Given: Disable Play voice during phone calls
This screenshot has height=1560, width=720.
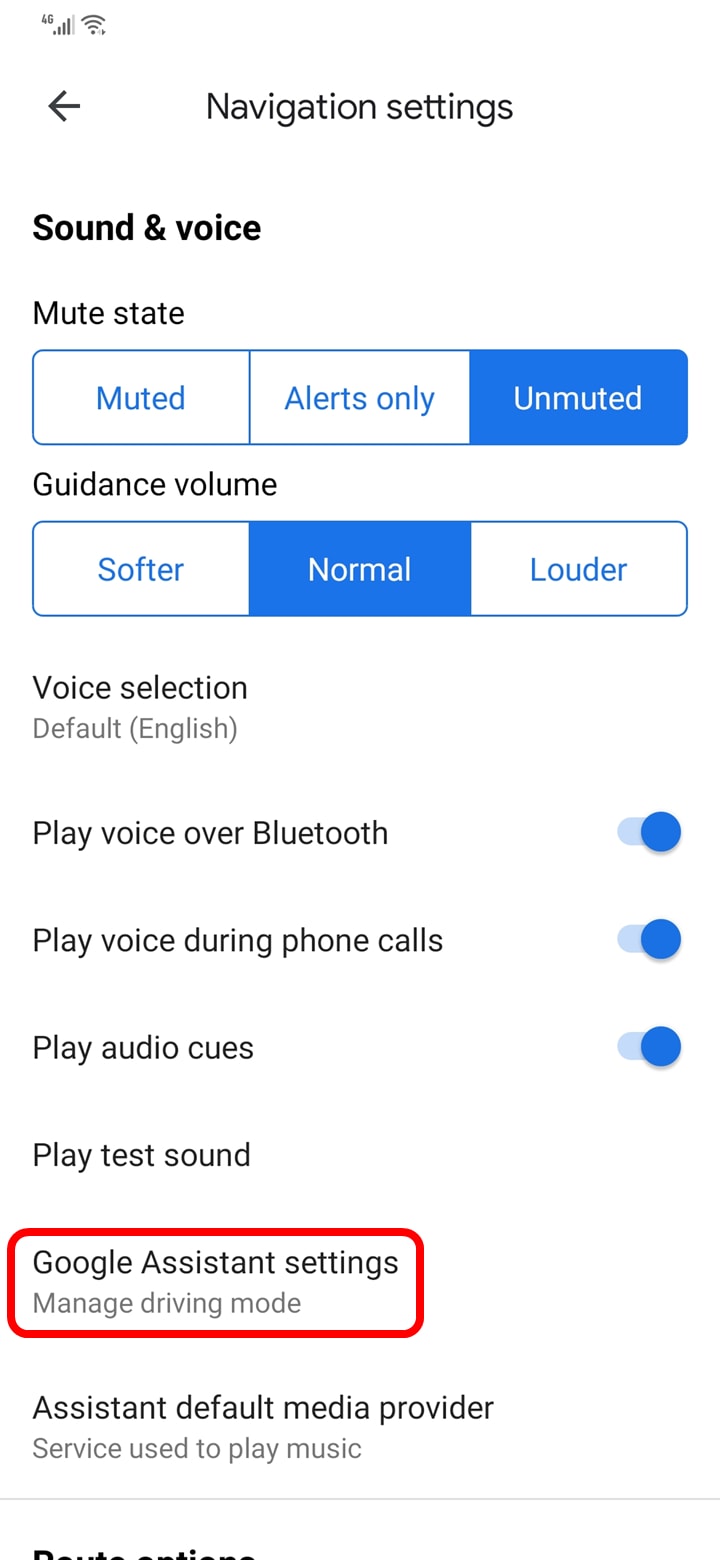Looking at the screenshot, I should tap(649, 939).
